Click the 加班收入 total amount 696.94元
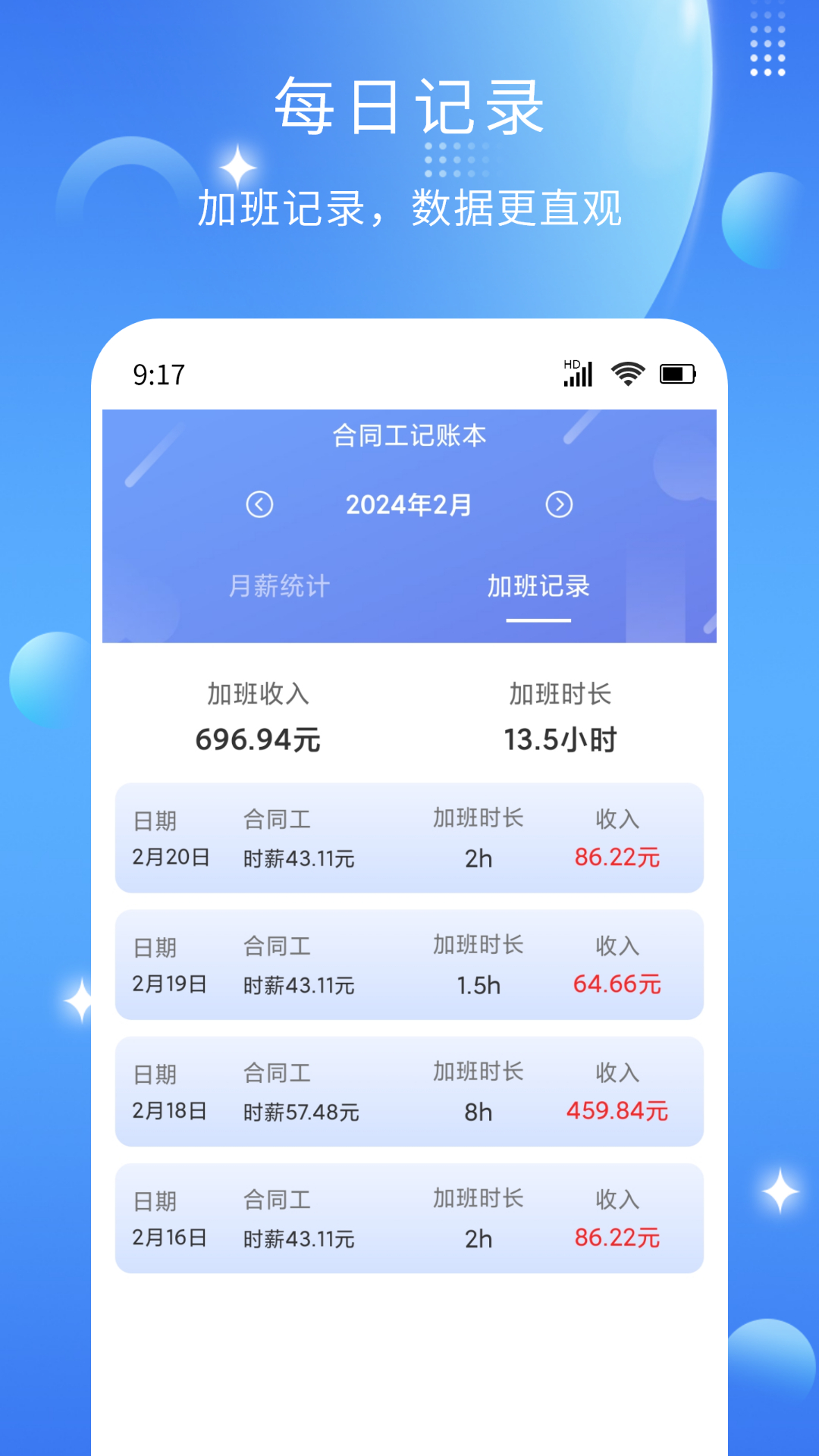The width and height of the screenshot is (819, 1456). [259, 739]
